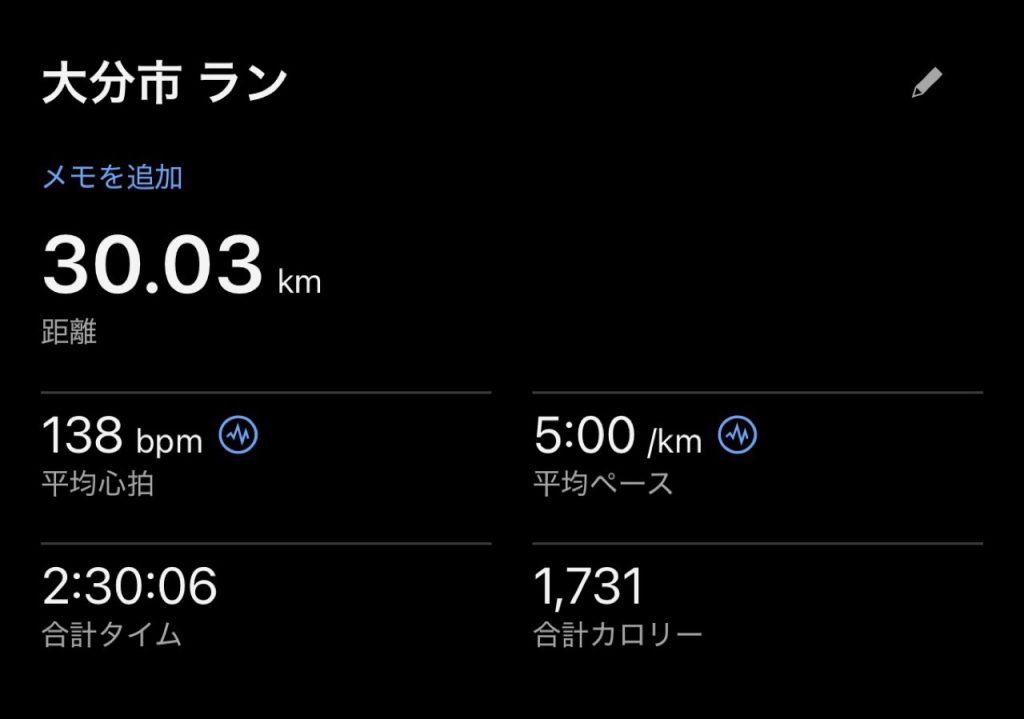Open the pace chart icon beside 5:00 /km

[738, 435]
